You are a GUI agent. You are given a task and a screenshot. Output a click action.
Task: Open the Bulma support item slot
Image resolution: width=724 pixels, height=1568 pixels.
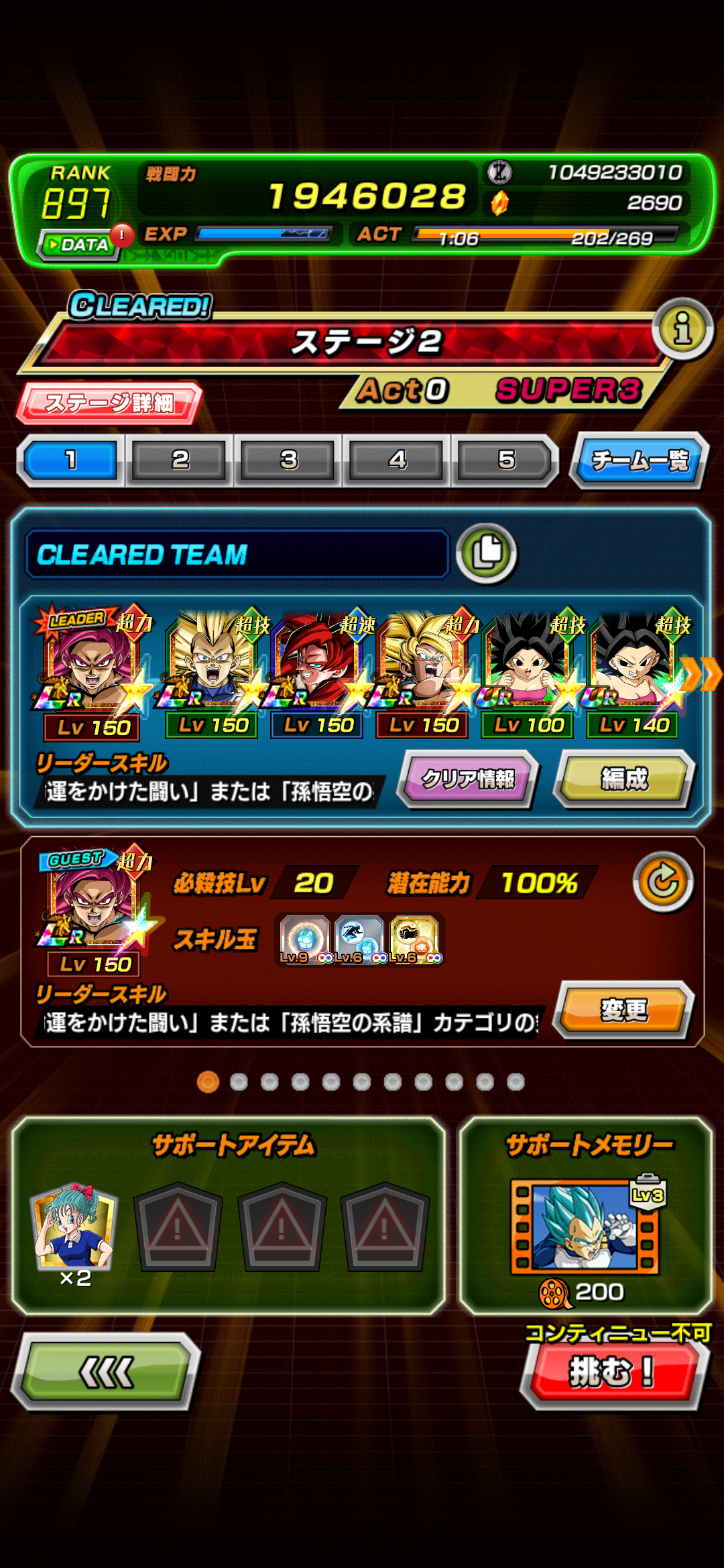pos(74,1226)
